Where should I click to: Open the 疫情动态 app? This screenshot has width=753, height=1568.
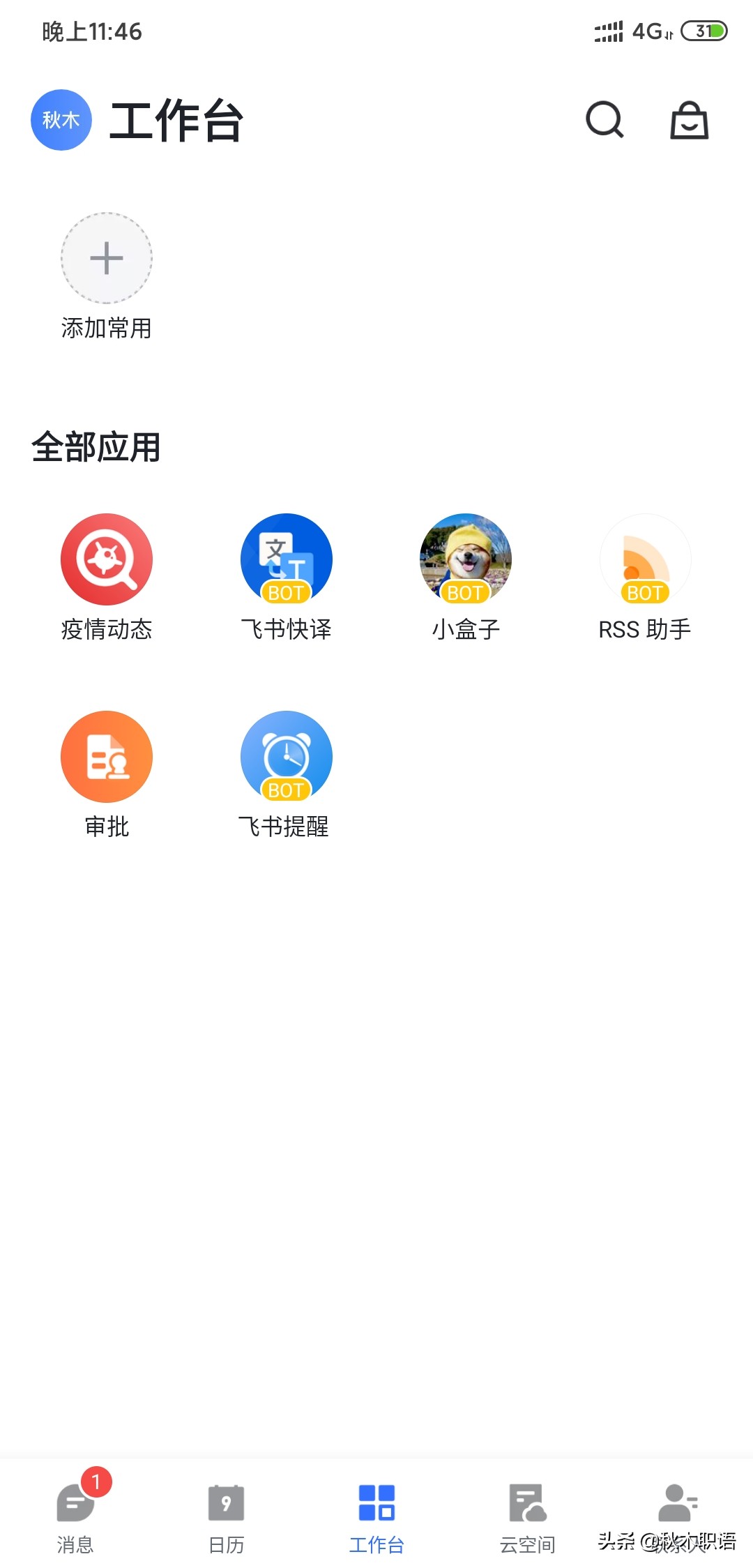(107, 559)
